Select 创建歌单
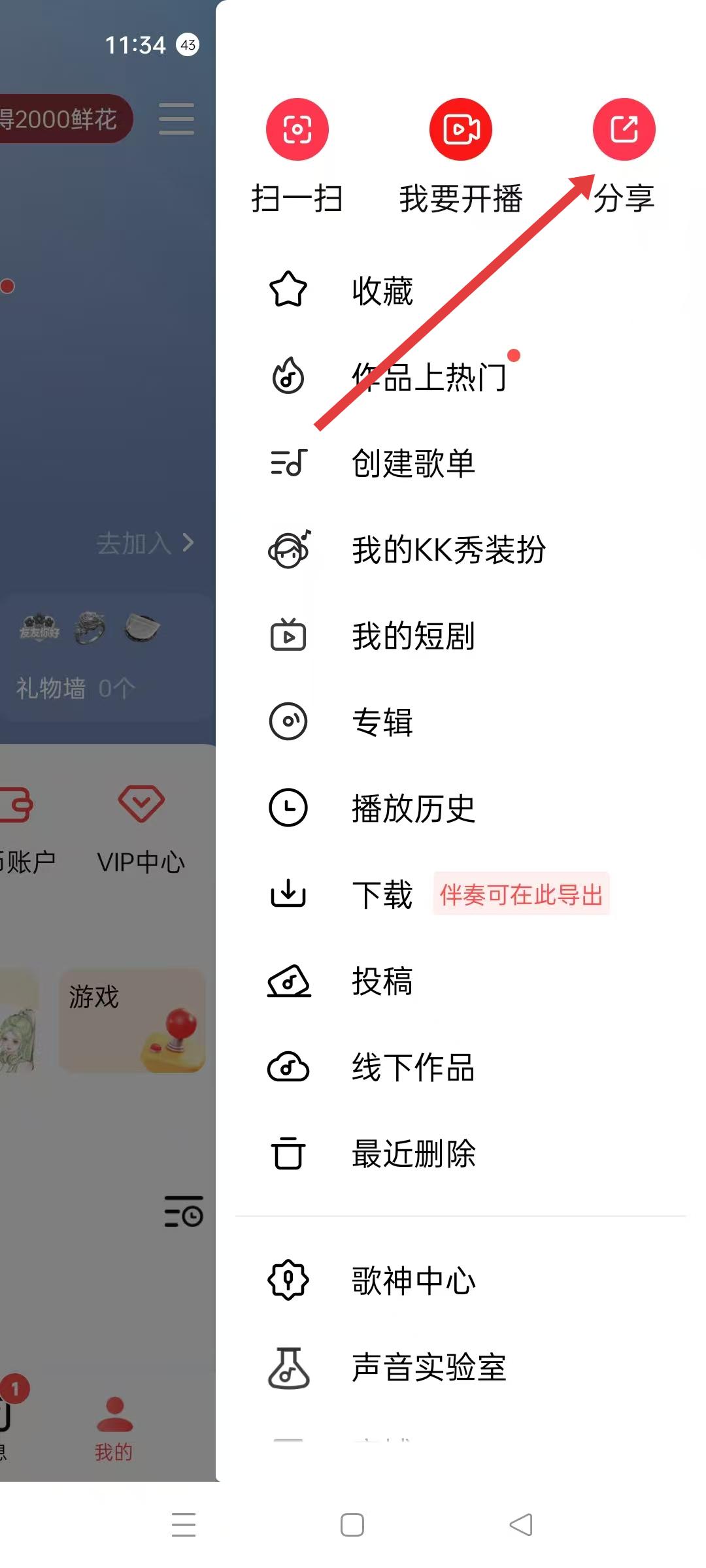Viewport: 706px width, 1568px height. 413,463
